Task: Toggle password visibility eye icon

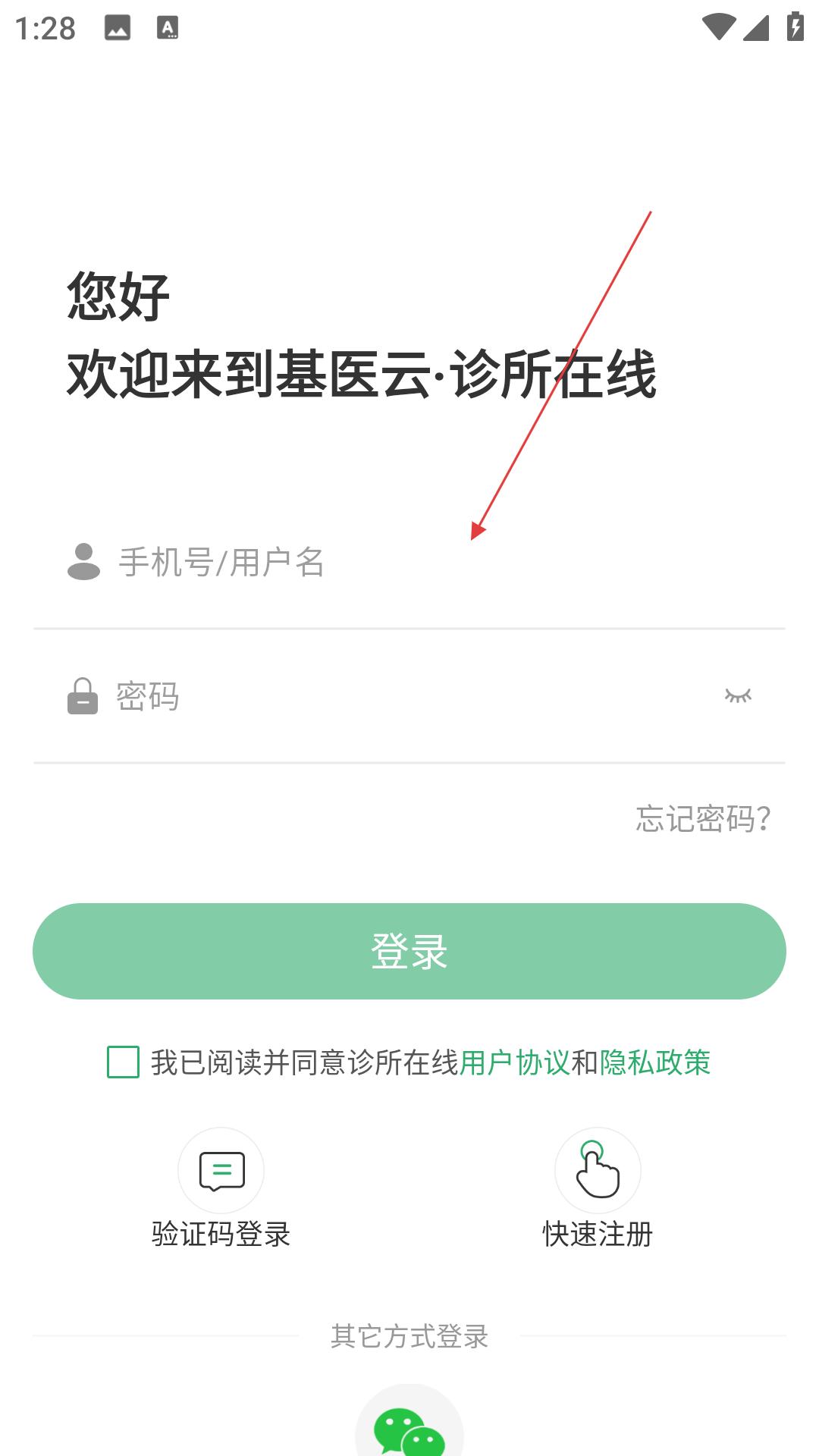Action: pos(738,696)
